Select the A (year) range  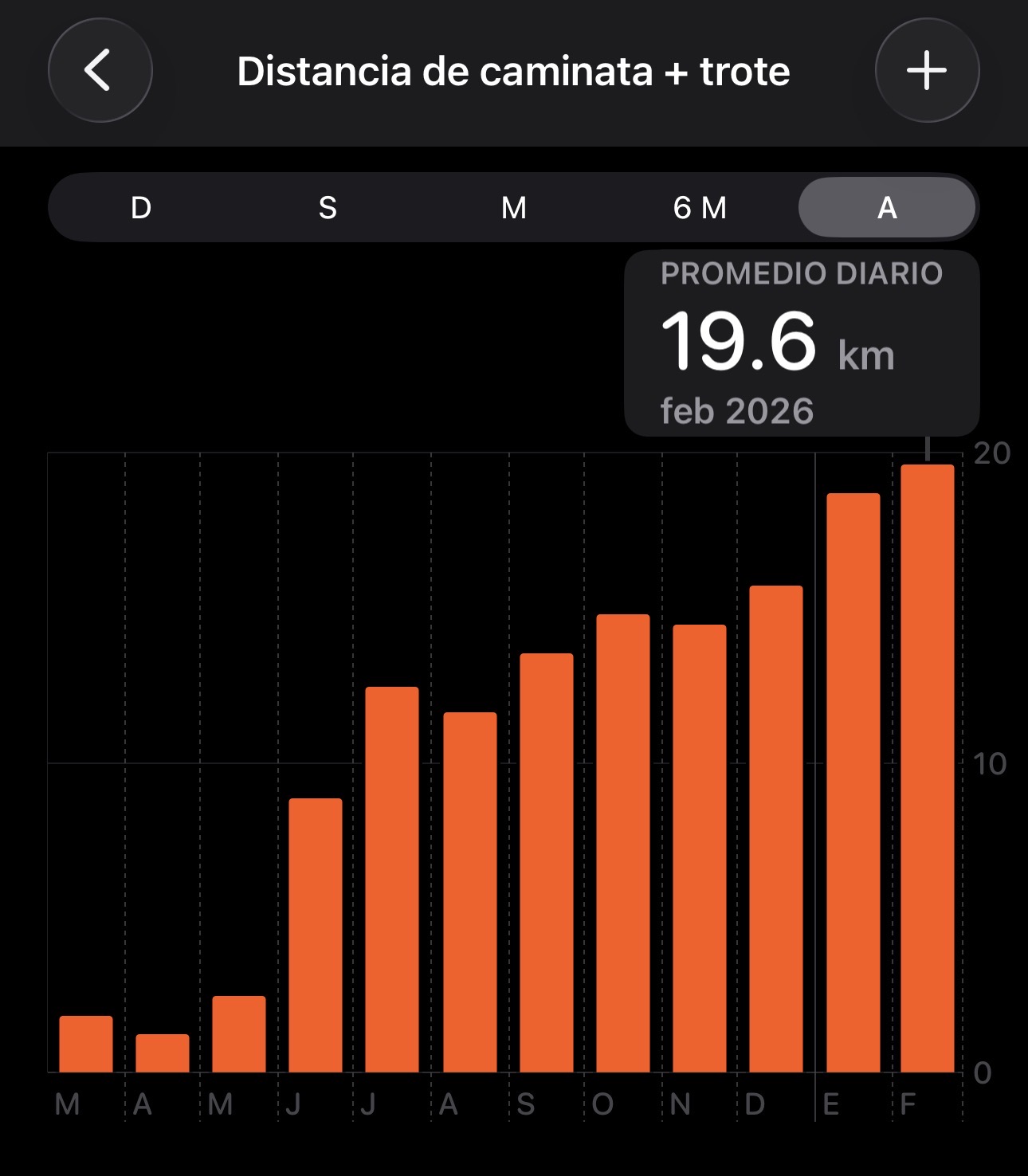tap(887, 208)
